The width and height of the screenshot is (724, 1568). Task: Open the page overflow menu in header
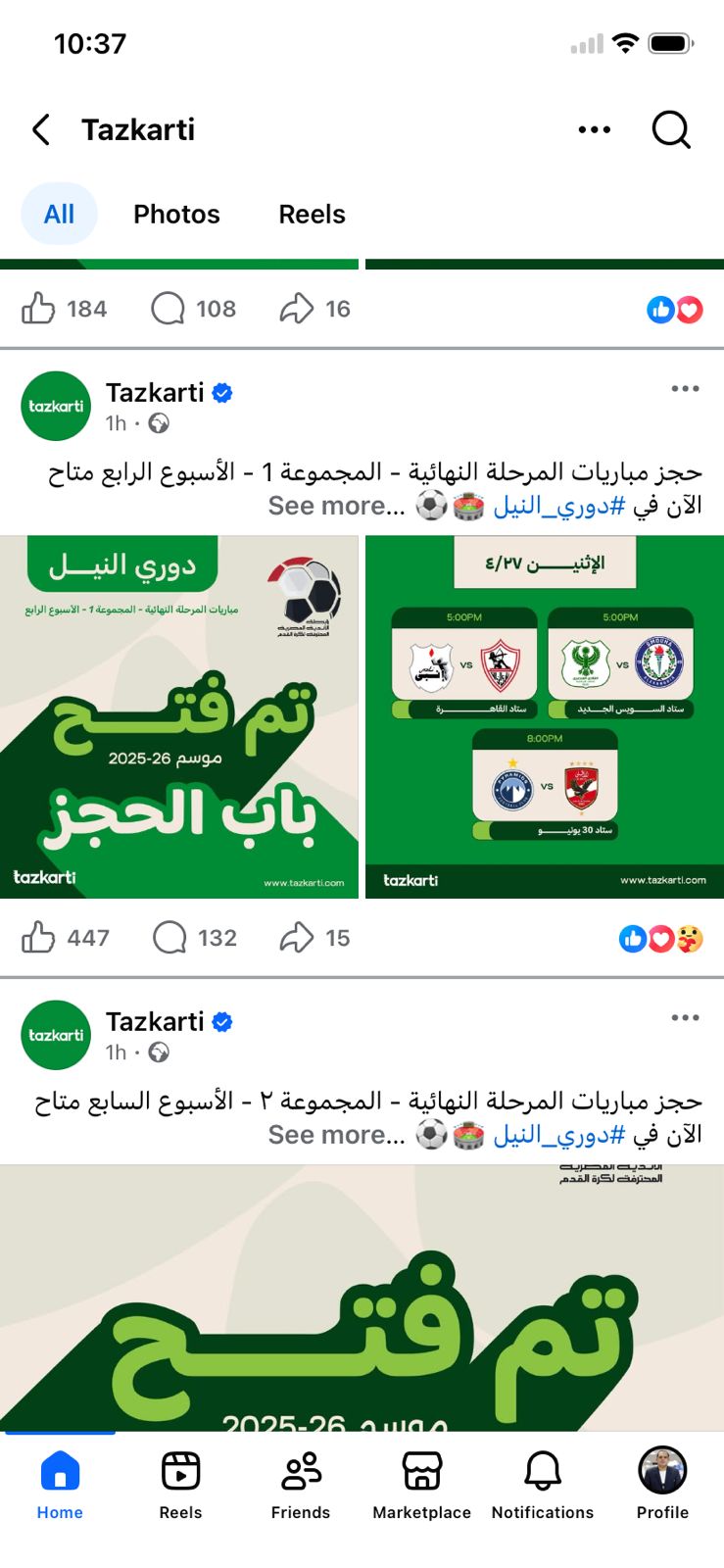point(594,129)
